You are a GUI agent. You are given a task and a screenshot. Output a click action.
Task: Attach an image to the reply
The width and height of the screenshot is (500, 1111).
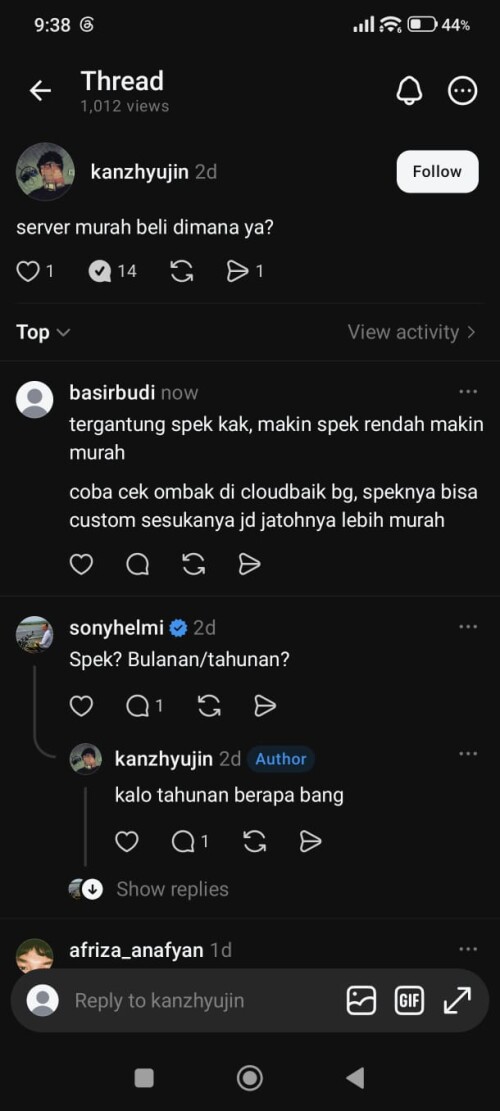pyautogui.click(x=361, y=1000)
